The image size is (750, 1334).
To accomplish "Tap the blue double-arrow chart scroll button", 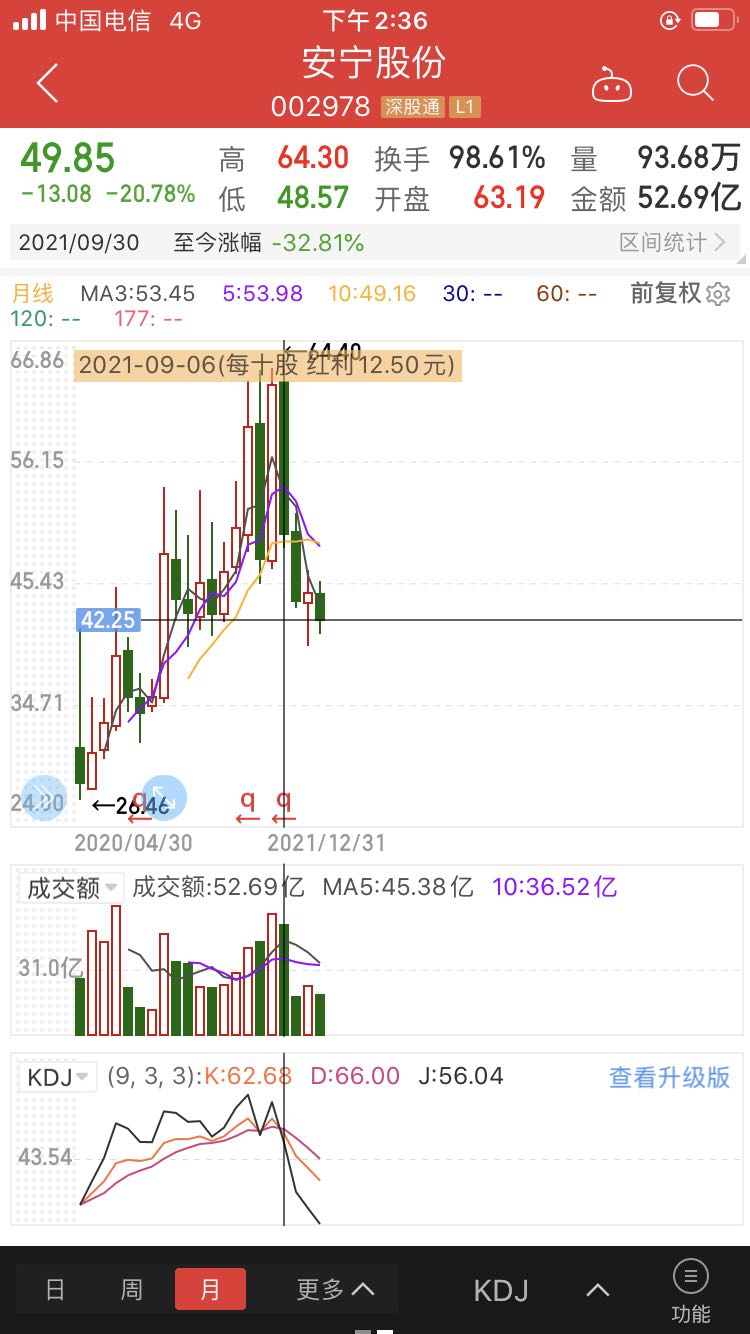I will pyautogui.click(x=44, y=798).
